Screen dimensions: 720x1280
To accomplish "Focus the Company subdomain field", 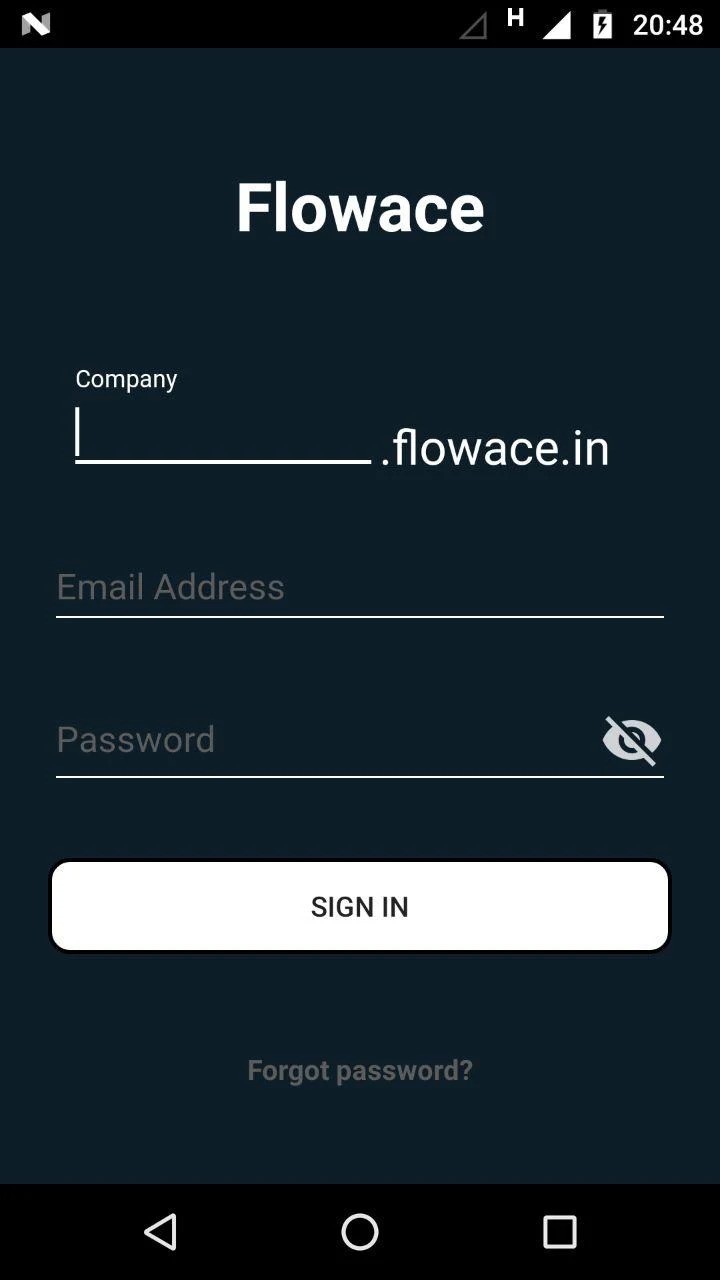I will point(222,437).
